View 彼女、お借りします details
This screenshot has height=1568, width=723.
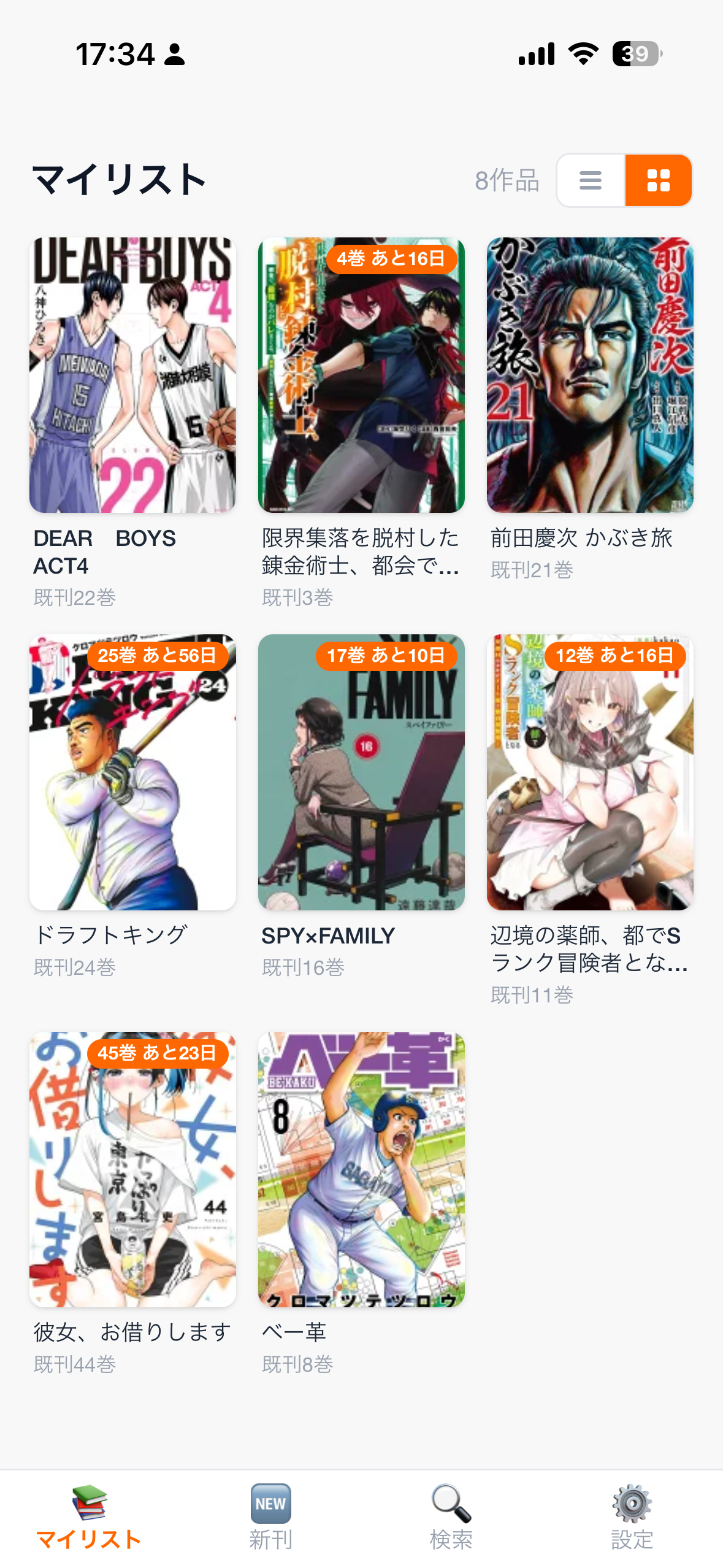pyautogui.click(x=132, y=1169)
